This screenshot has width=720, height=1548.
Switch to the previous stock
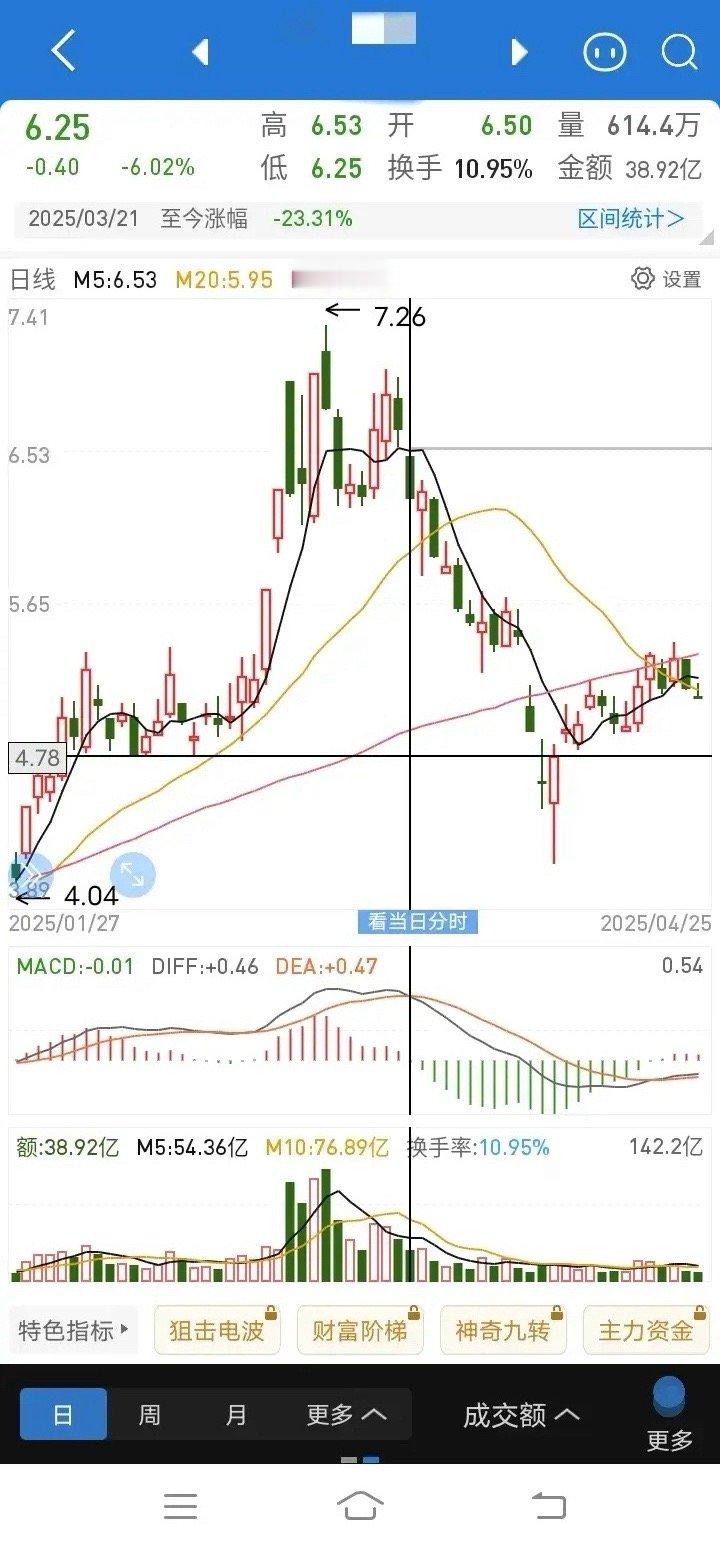200,51
